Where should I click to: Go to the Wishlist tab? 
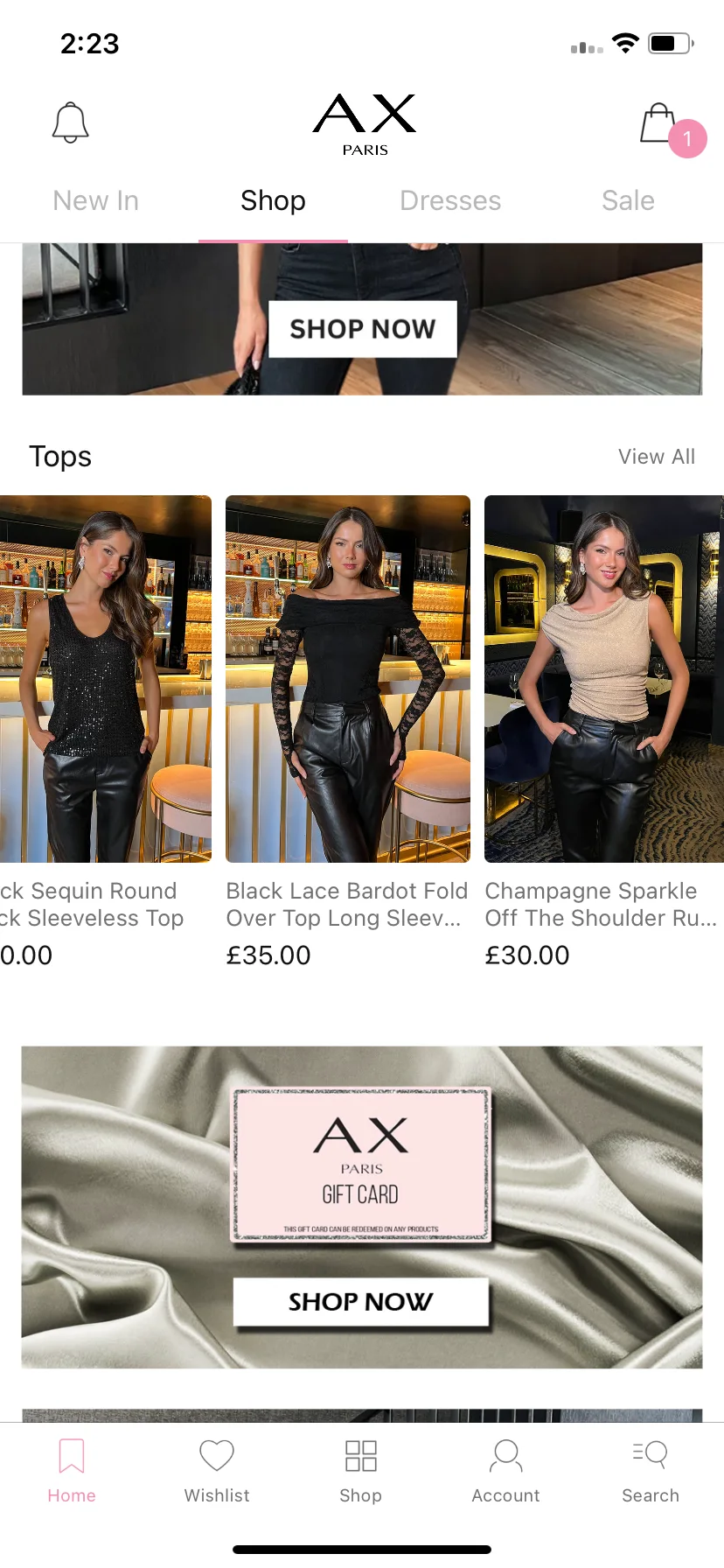[x=217, y=1471]
